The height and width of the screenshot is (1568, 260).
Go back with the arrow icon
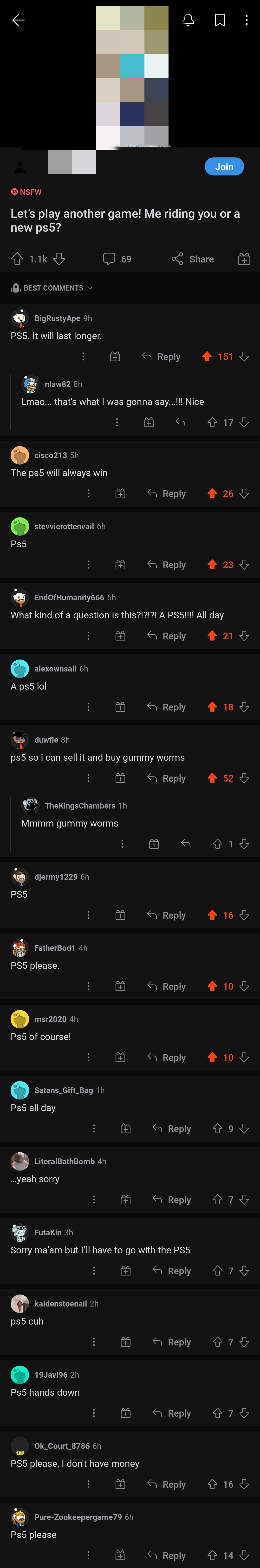pyautogui.click(x=18, y=20)
